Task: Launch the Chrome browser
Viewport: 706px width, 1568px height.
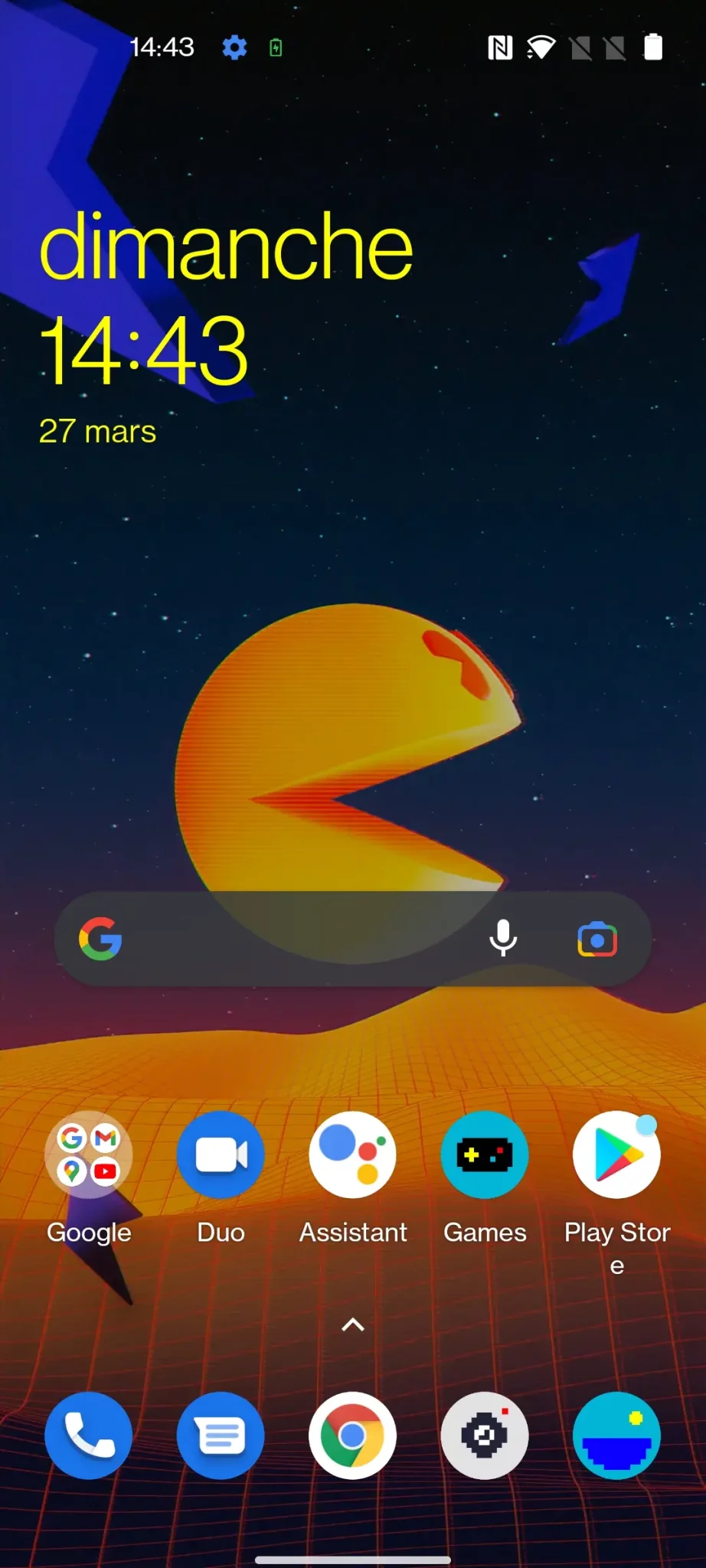Action: (353, 1436)
